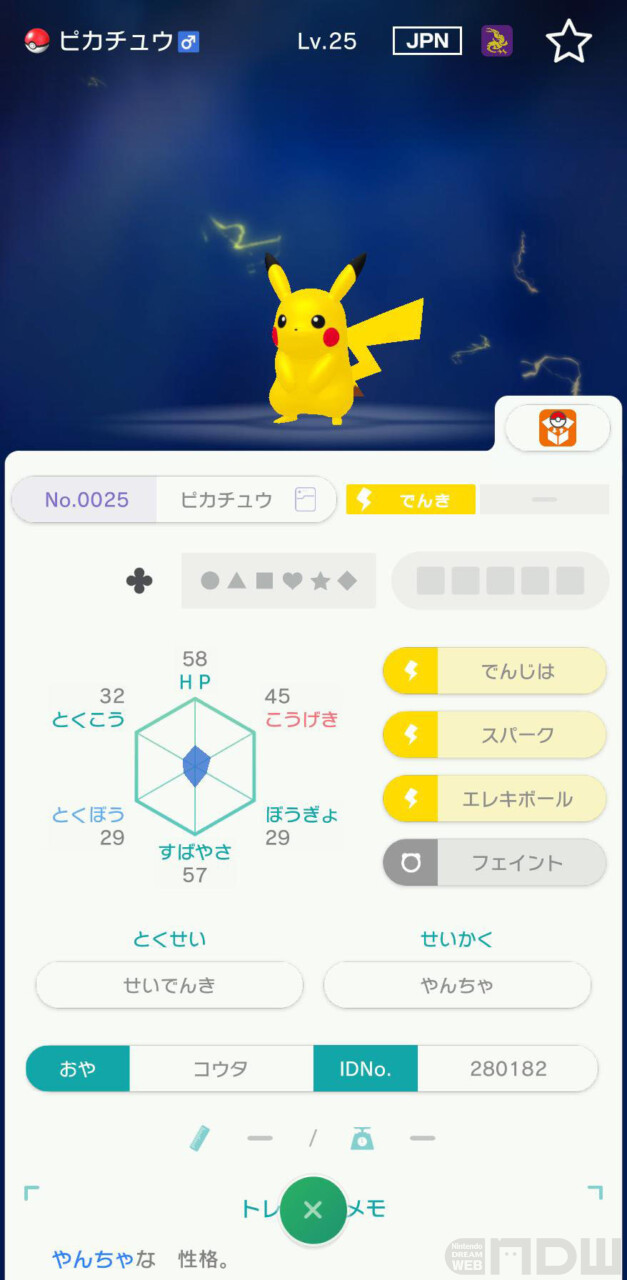Tap the marking shapes panel
Screen dimensions: 627x1280
pyautogui.click(x=278, y=581)
